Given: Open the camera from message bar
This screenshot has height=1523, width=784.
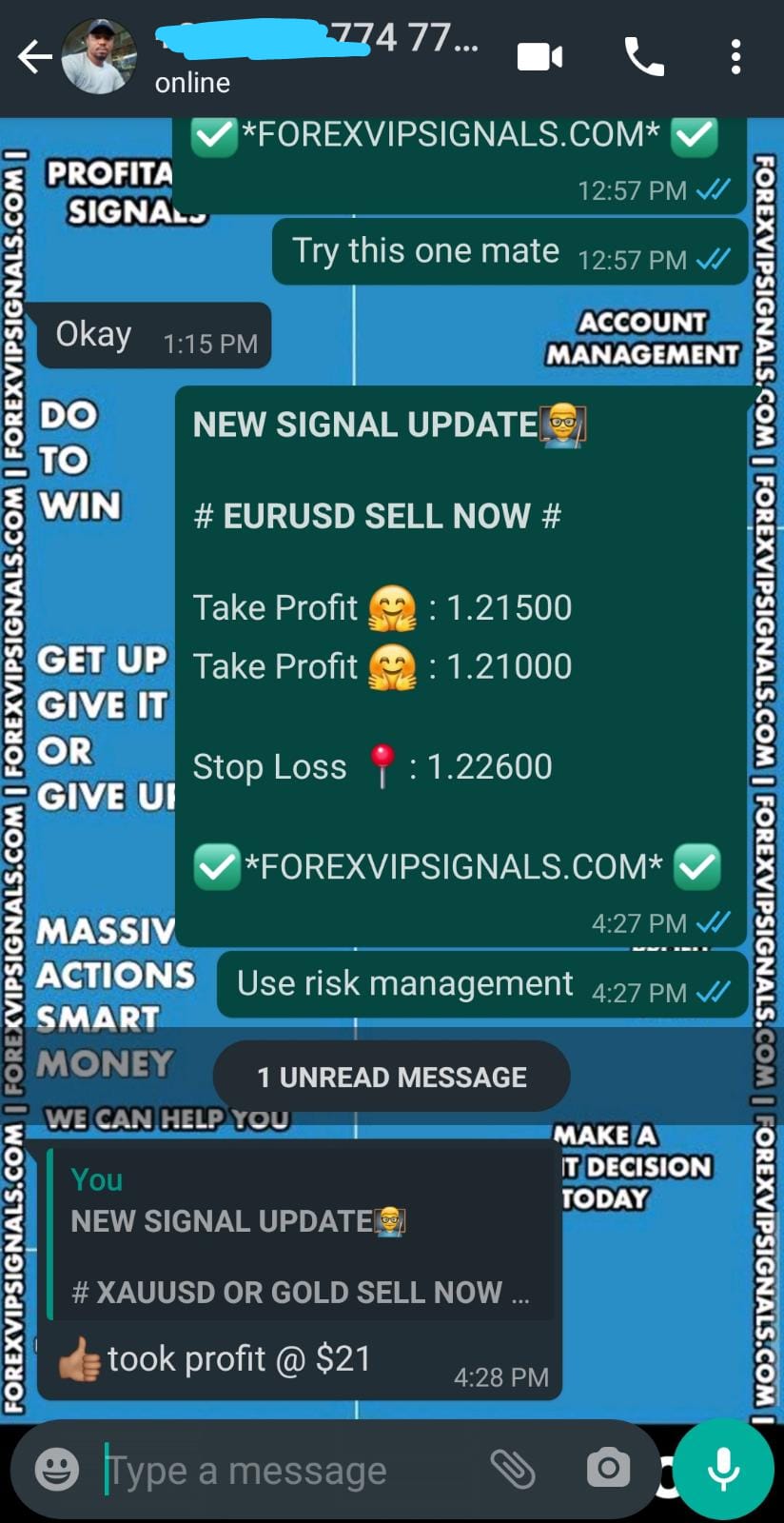Looking at the screenshot, I should click(x=608, y=1469).
